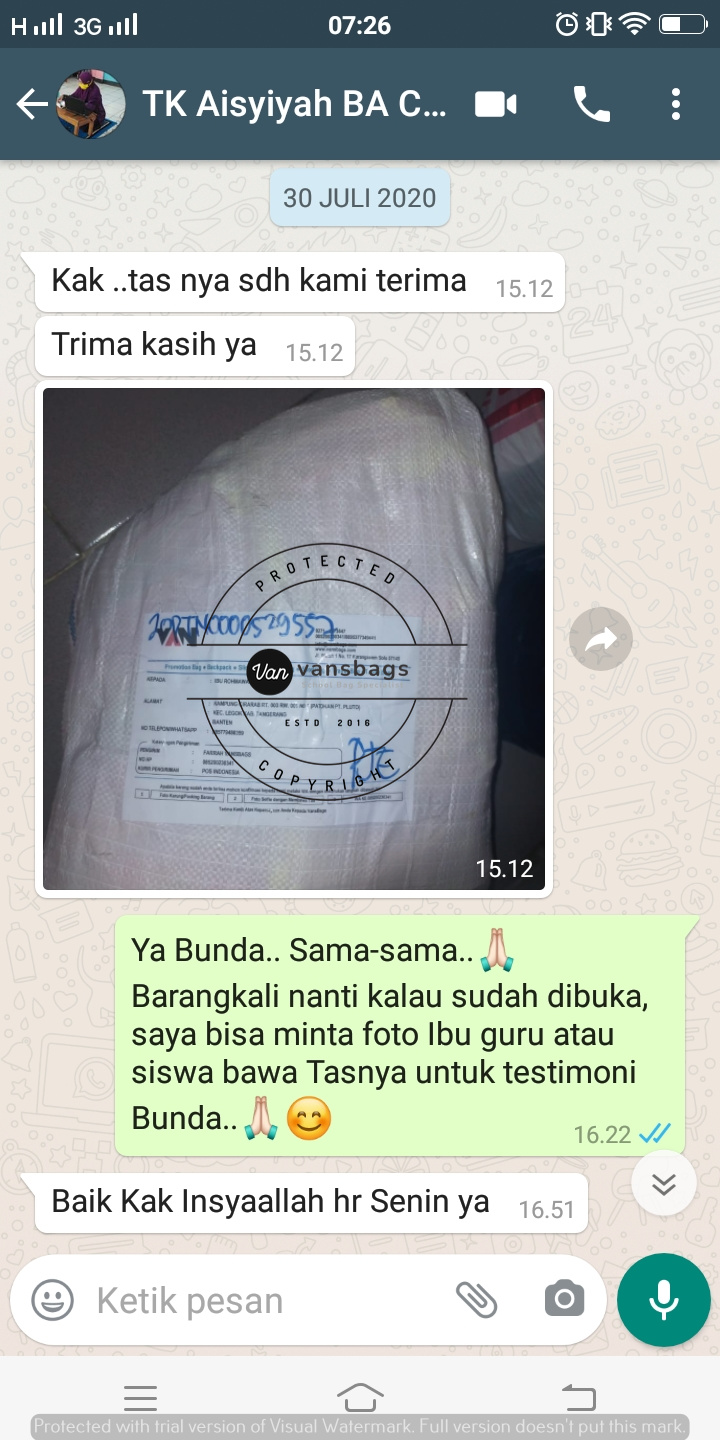
Task: Open TK Aisyiyah BA contact info
Action: [295, 104]
